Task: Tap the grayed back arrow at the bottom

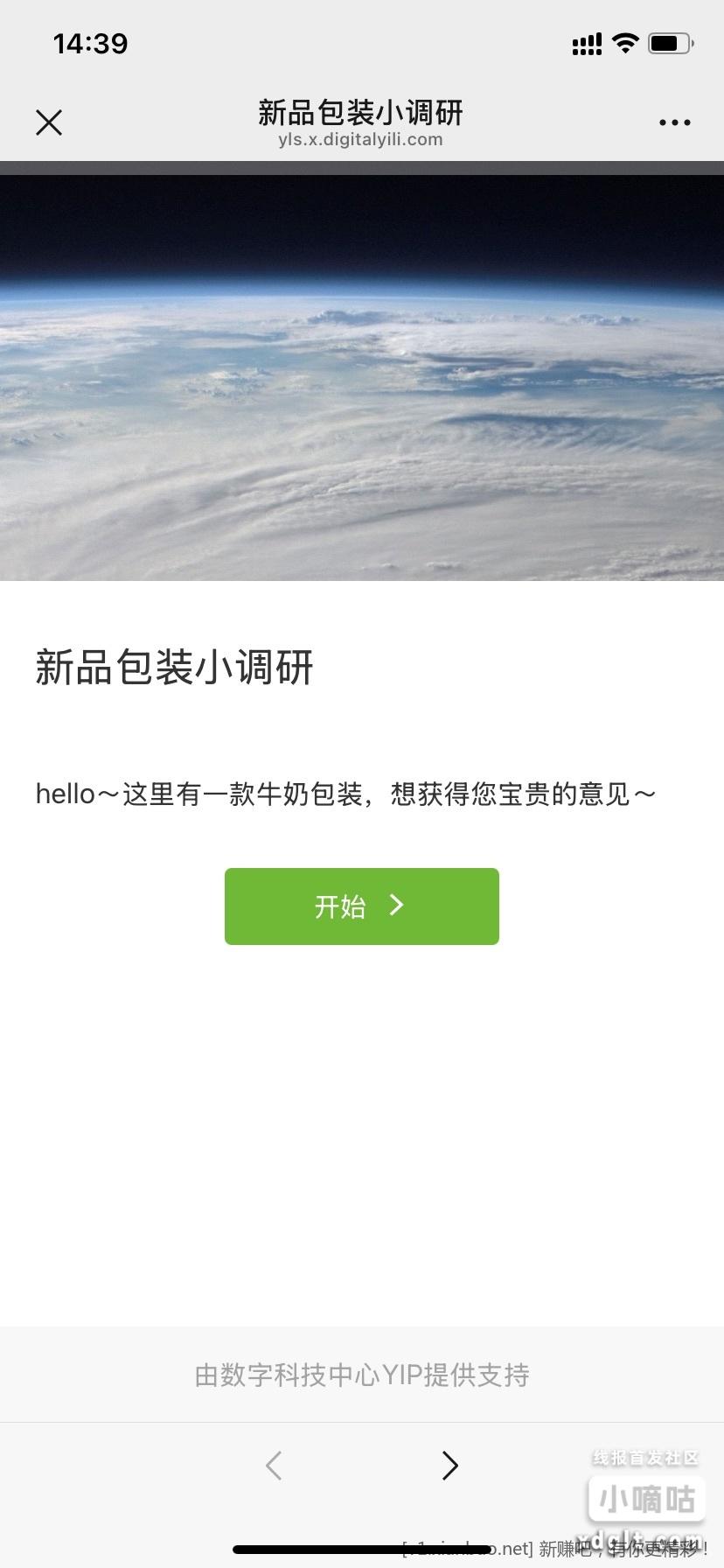Action: point(274,1466)
